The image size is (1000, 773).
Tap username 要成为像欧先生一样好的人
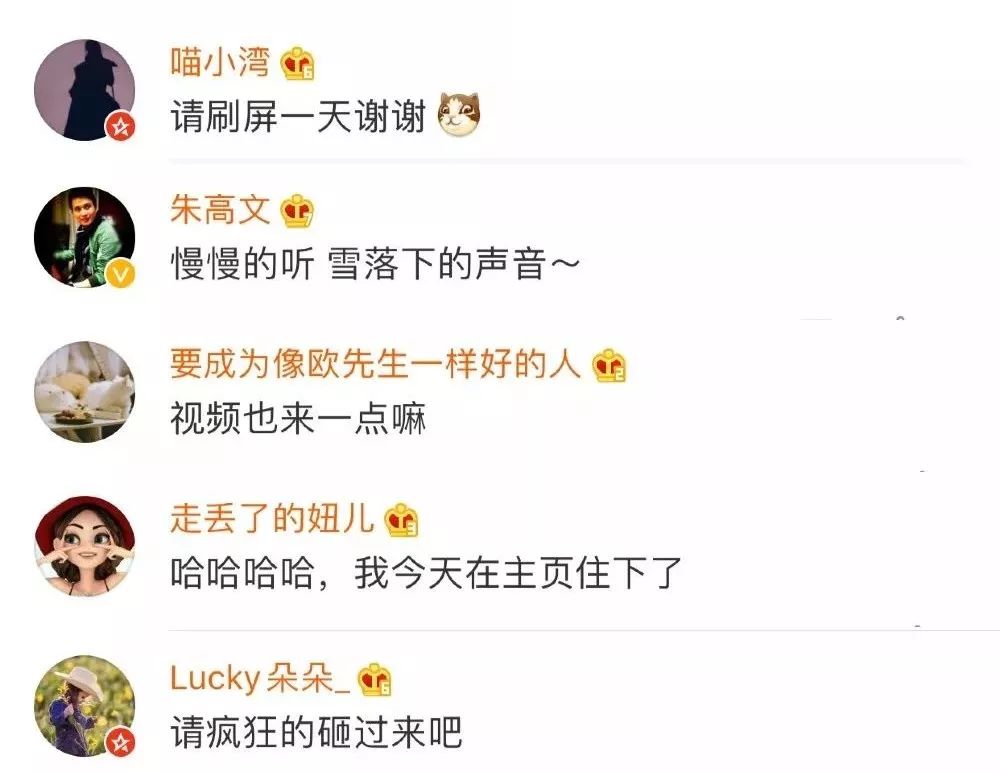[375, 364]
